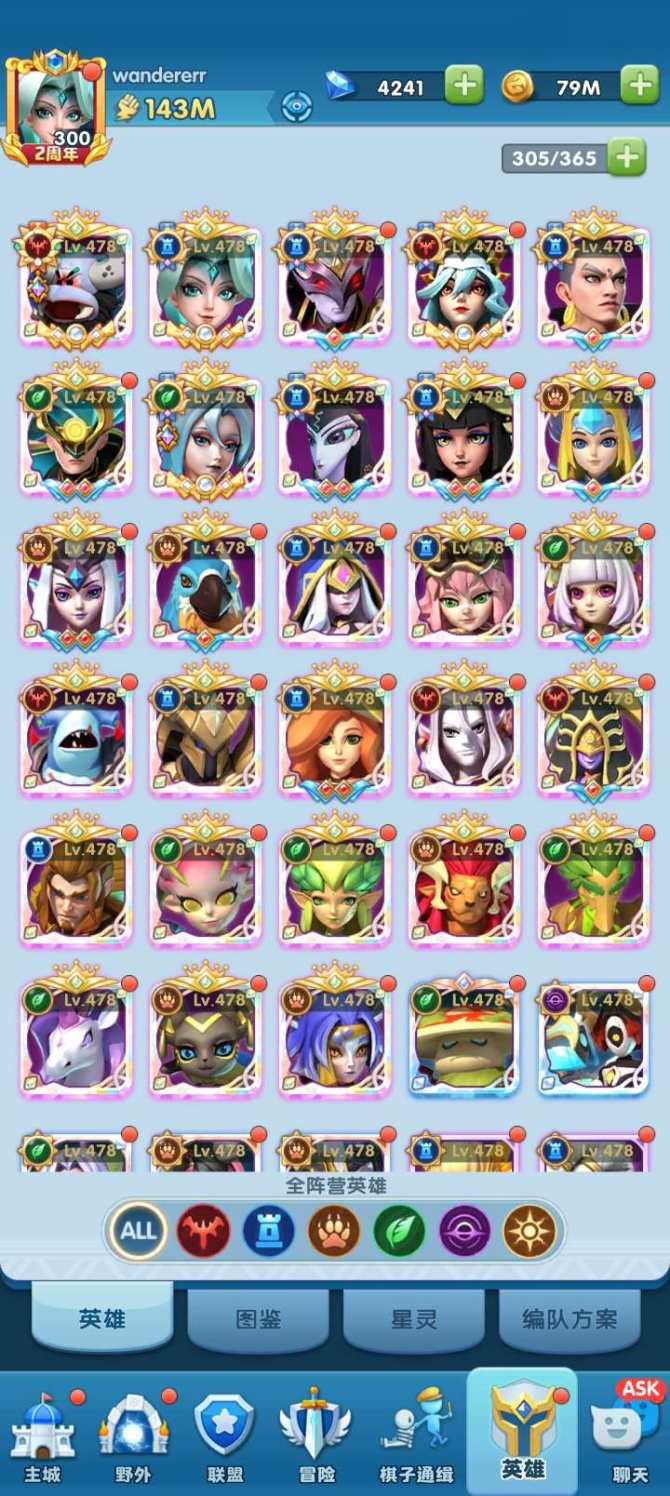Open wandererr's player avatar profile
The width and height of the screenshot is (670, 1496).
click(x=56, y=108)
